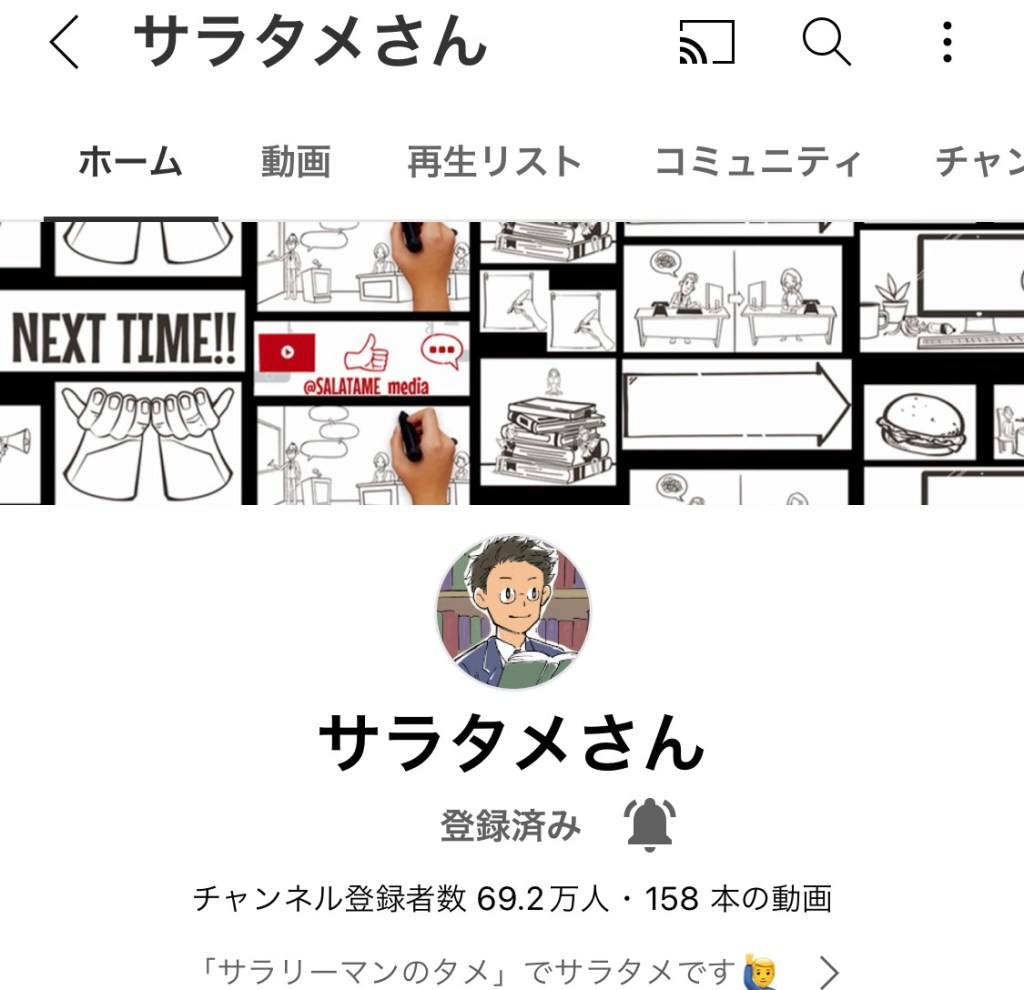This screenshot has height=990, width=1024.
Task: Open the three-dot overflow menu
Action: [946, 44]
